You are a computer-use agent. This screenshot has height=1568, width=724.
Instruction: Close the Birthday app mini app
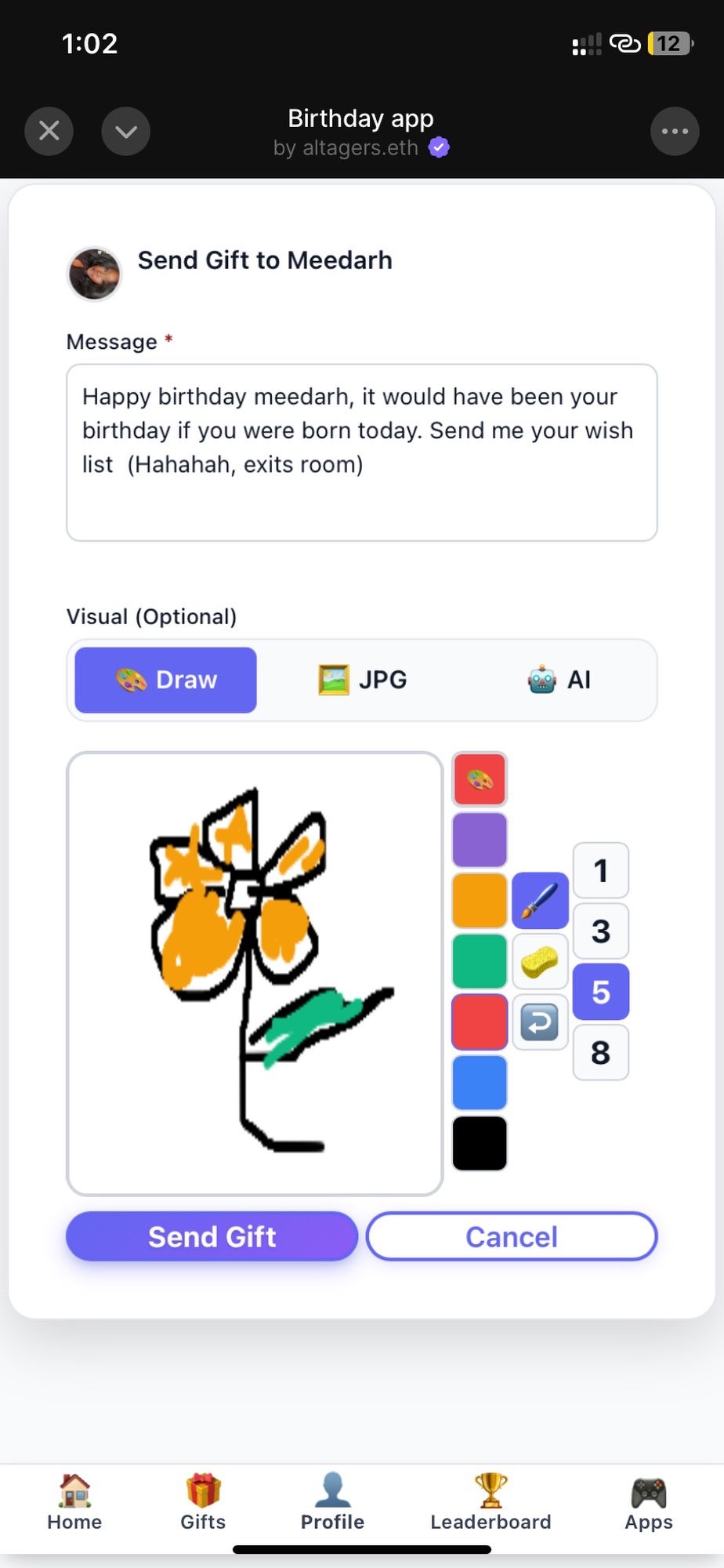point(49,131)
